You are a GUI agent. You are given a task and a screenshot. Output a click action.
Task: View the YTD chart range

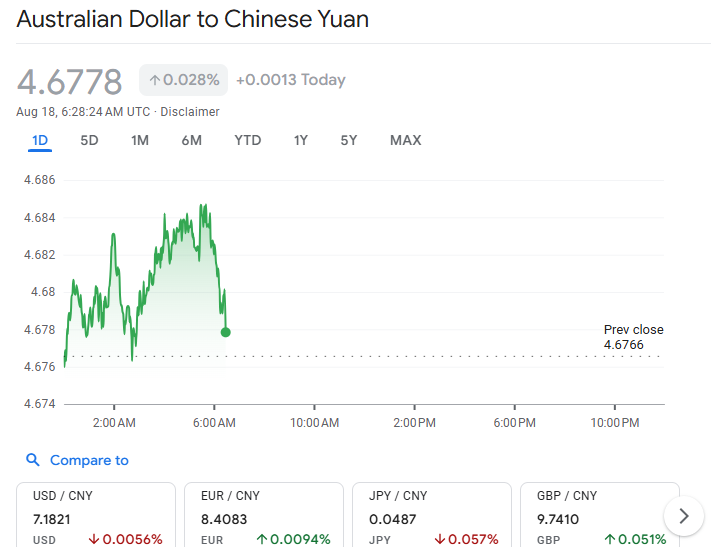pyautogui.click(x=247, y=140)
